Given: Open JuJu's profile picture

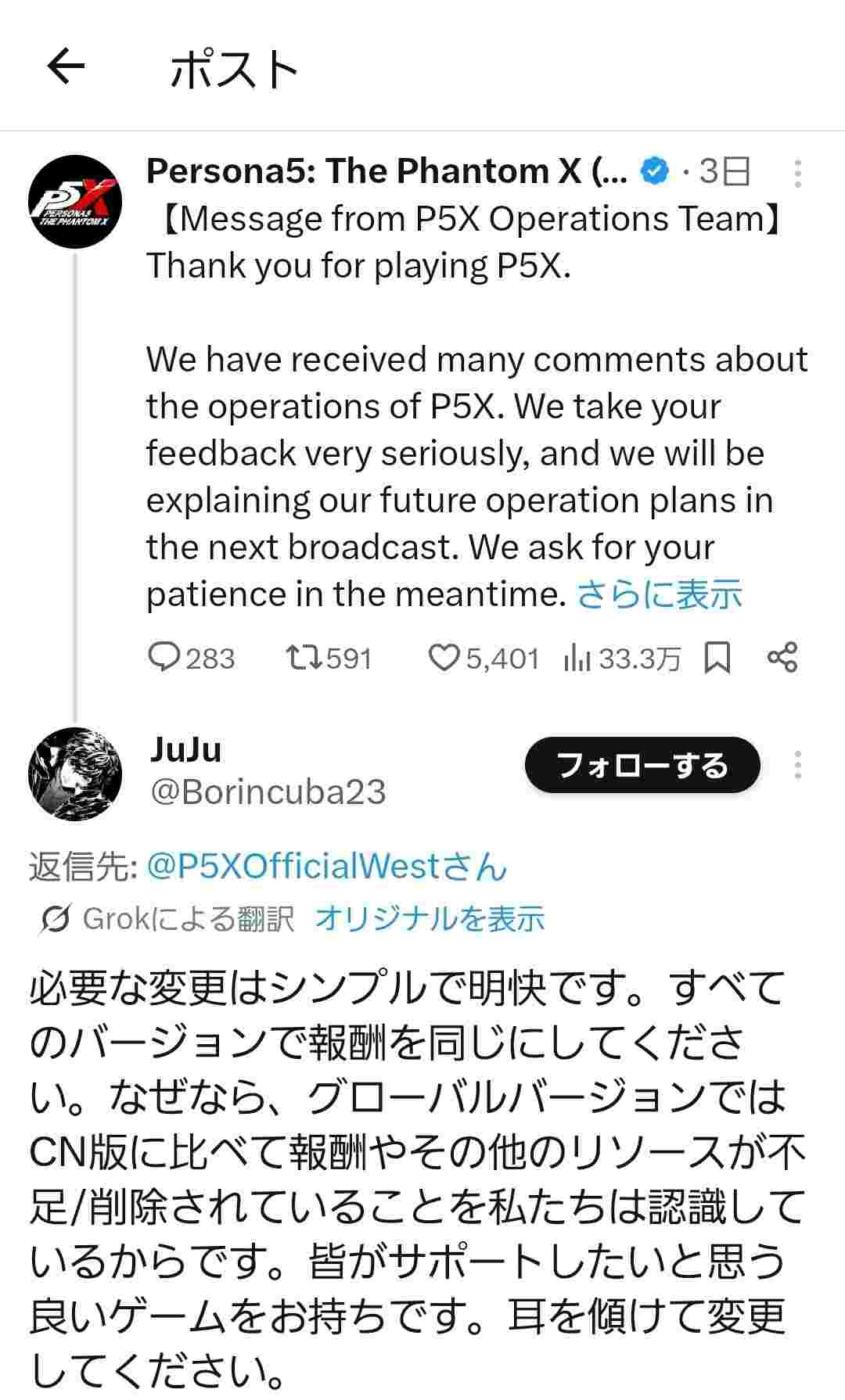Looking at the screenshot, I should point(75,774).
